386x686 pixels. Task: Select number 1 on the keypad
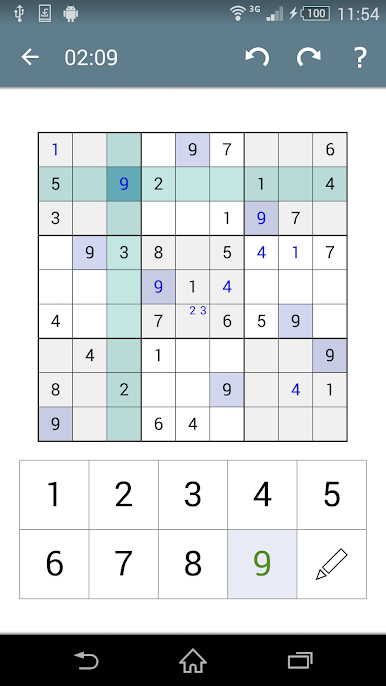click(54, 495)
